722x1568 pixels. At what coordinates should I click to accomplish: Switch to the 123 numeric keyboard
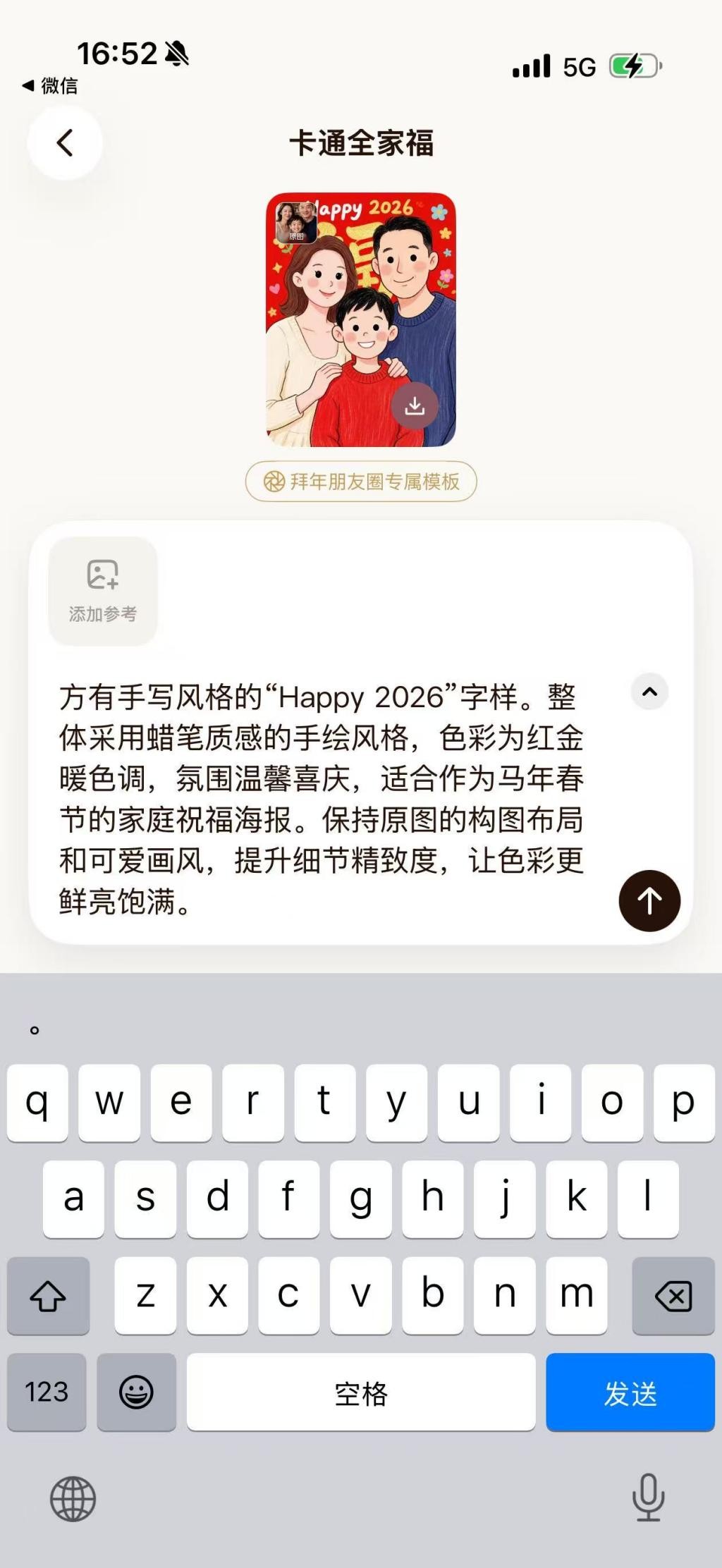(x=47, y=1392)
